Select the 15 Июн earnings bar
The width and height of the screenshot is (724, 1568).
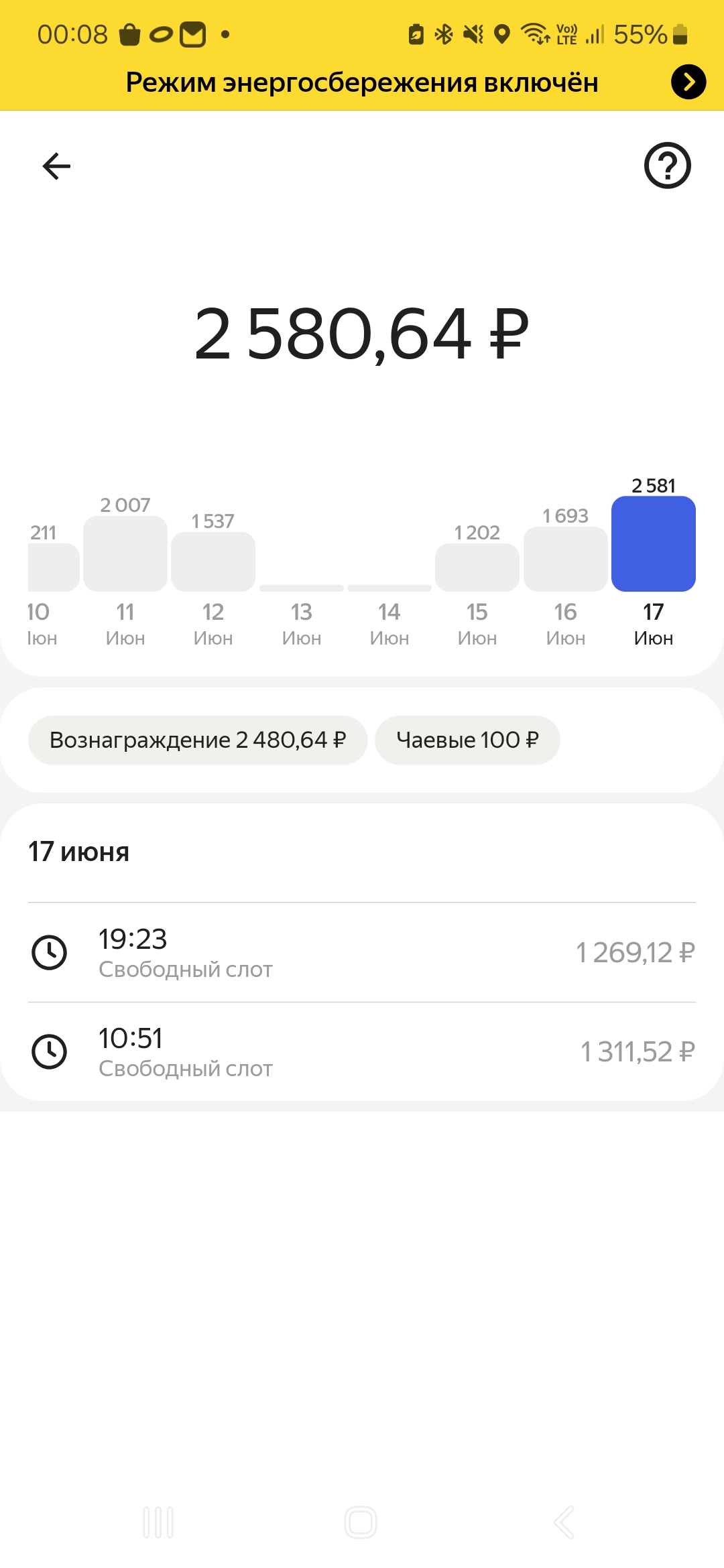click(477, 568)
